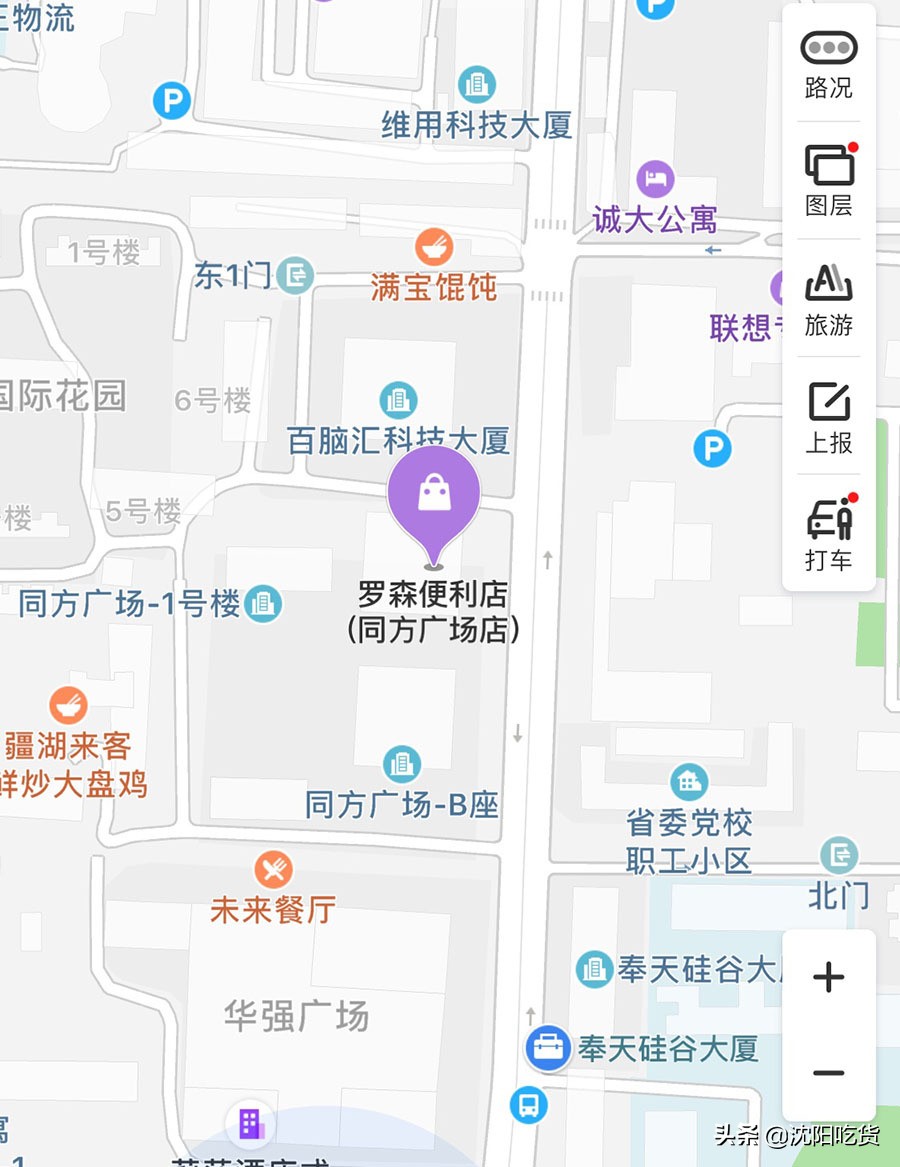Select the 罗森便利店 purple shop marker
The image size is (900, 1167).
coord(432,495)
